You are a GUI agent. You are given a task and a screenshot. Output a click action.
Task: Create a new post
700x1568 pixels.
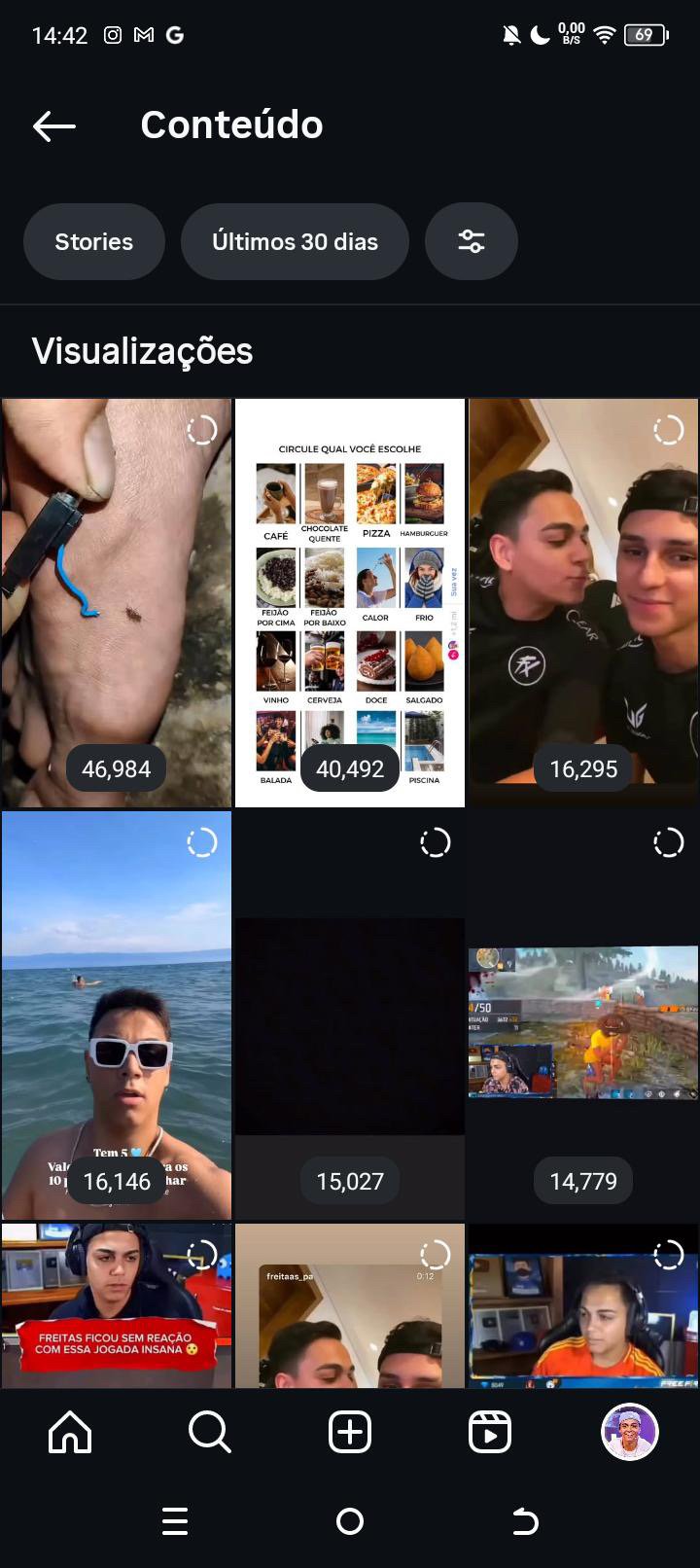[x=350, y=1432]
